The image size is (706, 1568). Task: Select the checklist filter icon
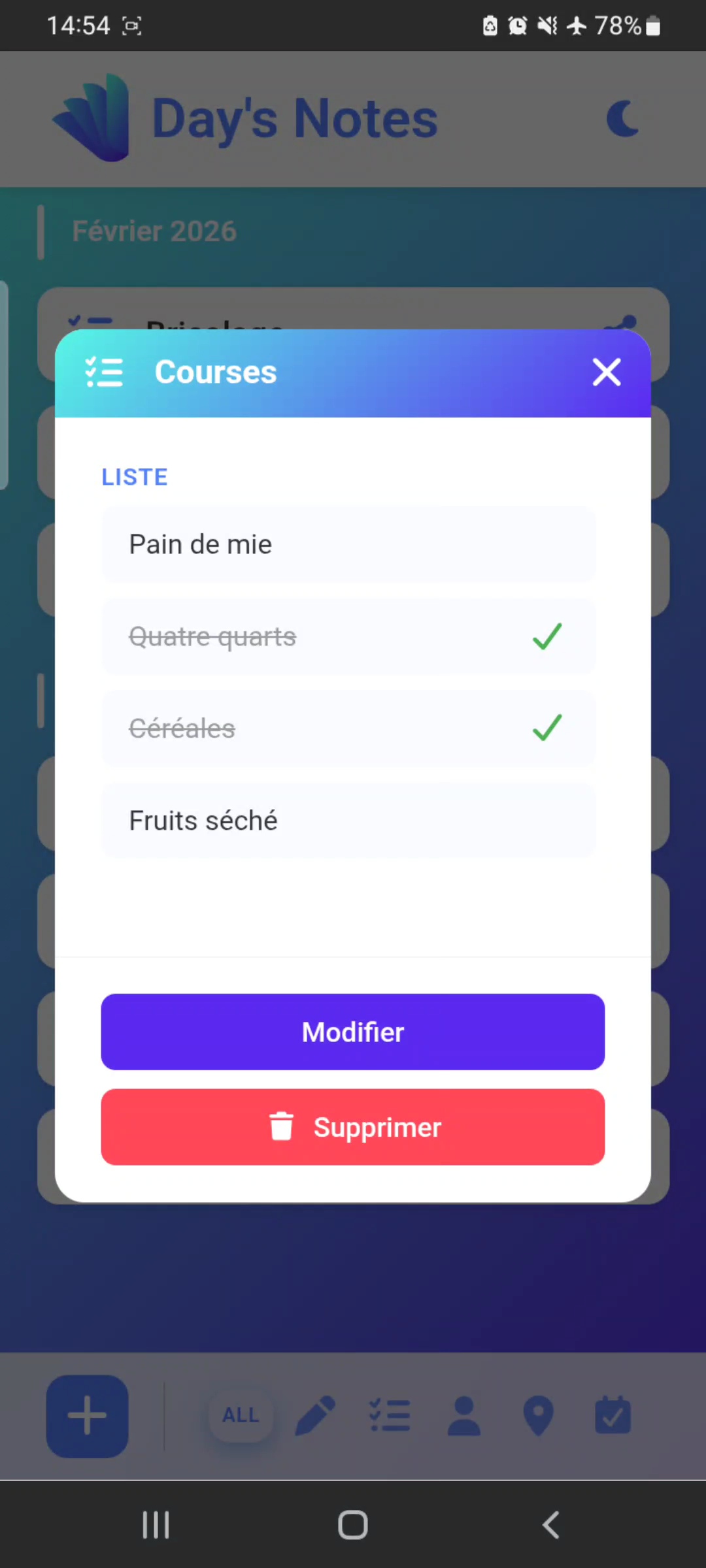390,1415
